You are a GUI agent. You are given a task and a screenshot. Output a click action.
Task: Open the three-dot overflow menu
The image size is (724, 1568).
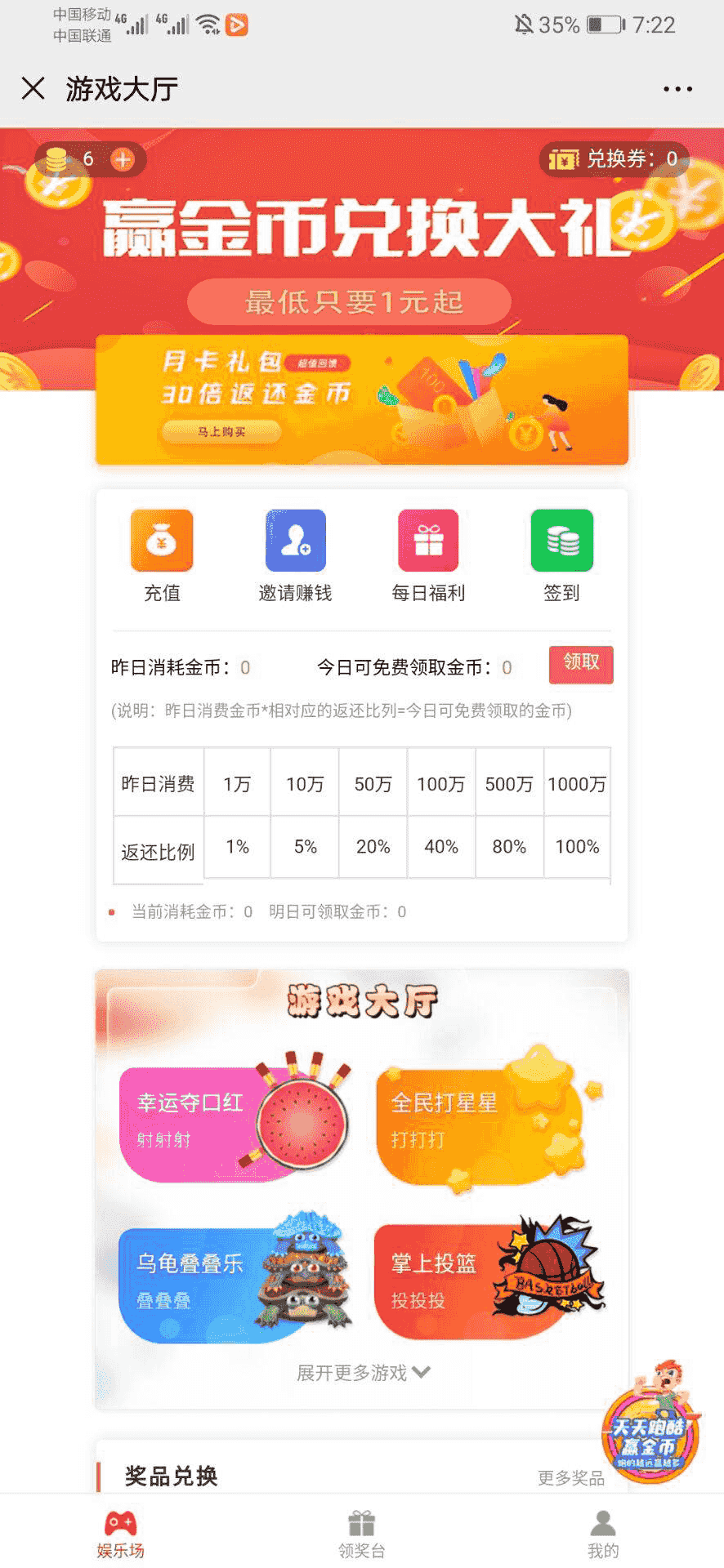point(677,89)
